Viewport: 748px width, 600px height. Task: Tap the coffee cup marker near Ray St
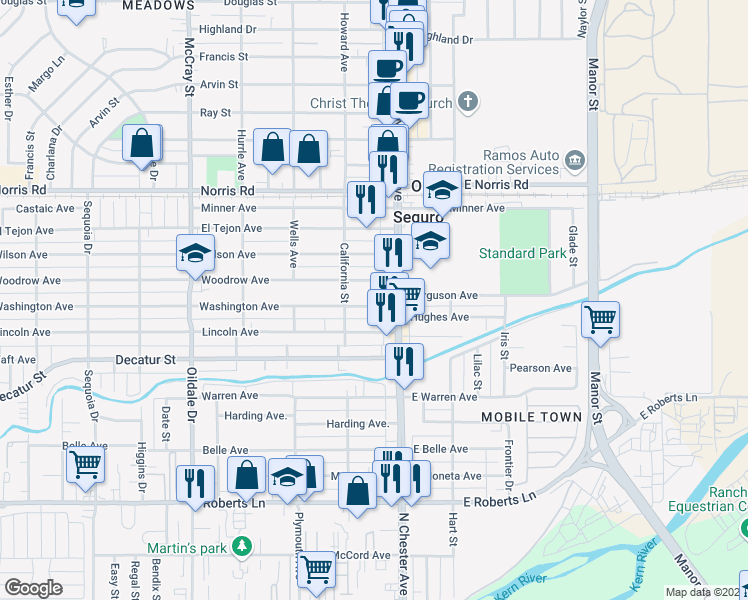409,100
